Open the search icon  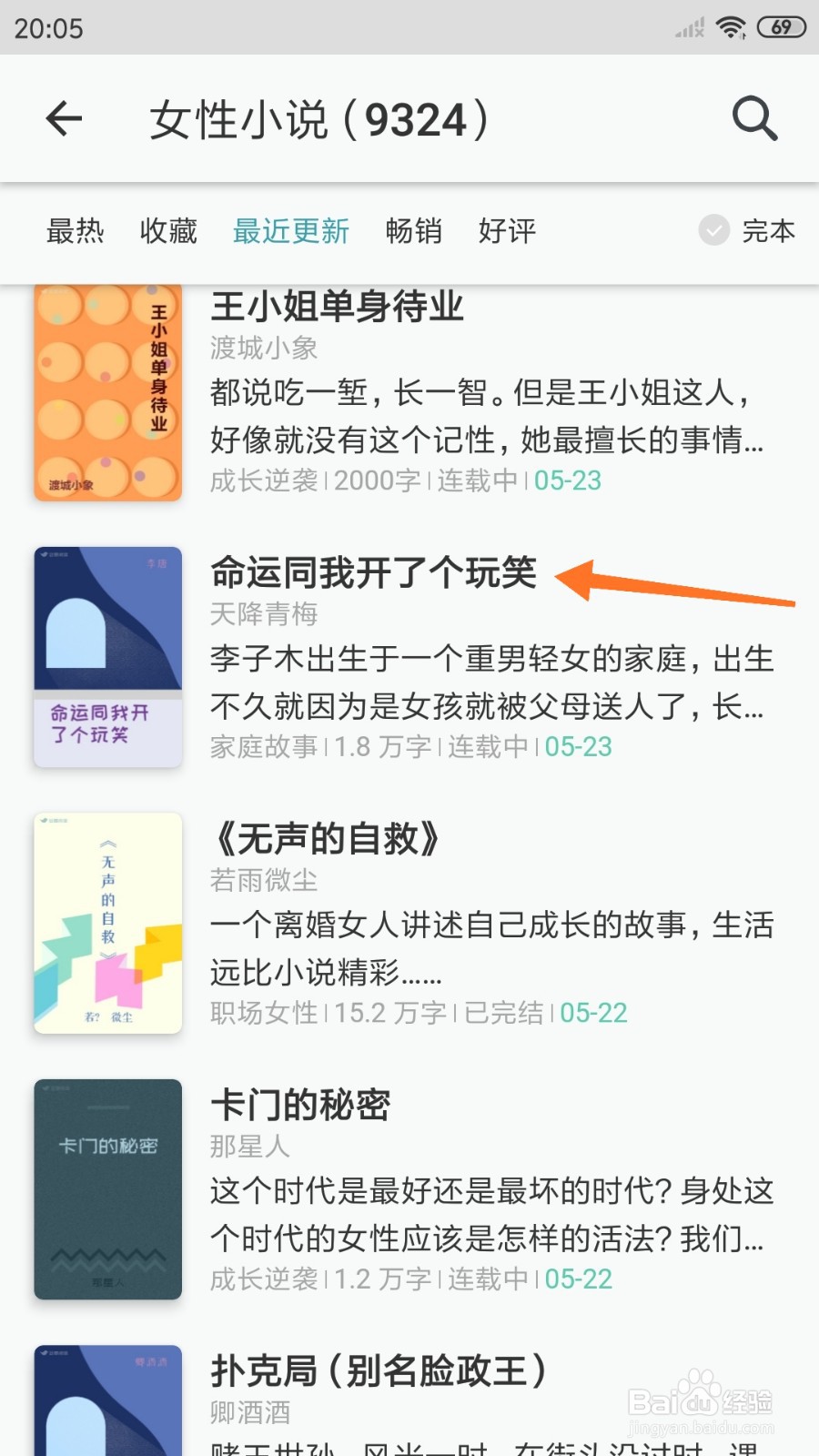[753, 119]
